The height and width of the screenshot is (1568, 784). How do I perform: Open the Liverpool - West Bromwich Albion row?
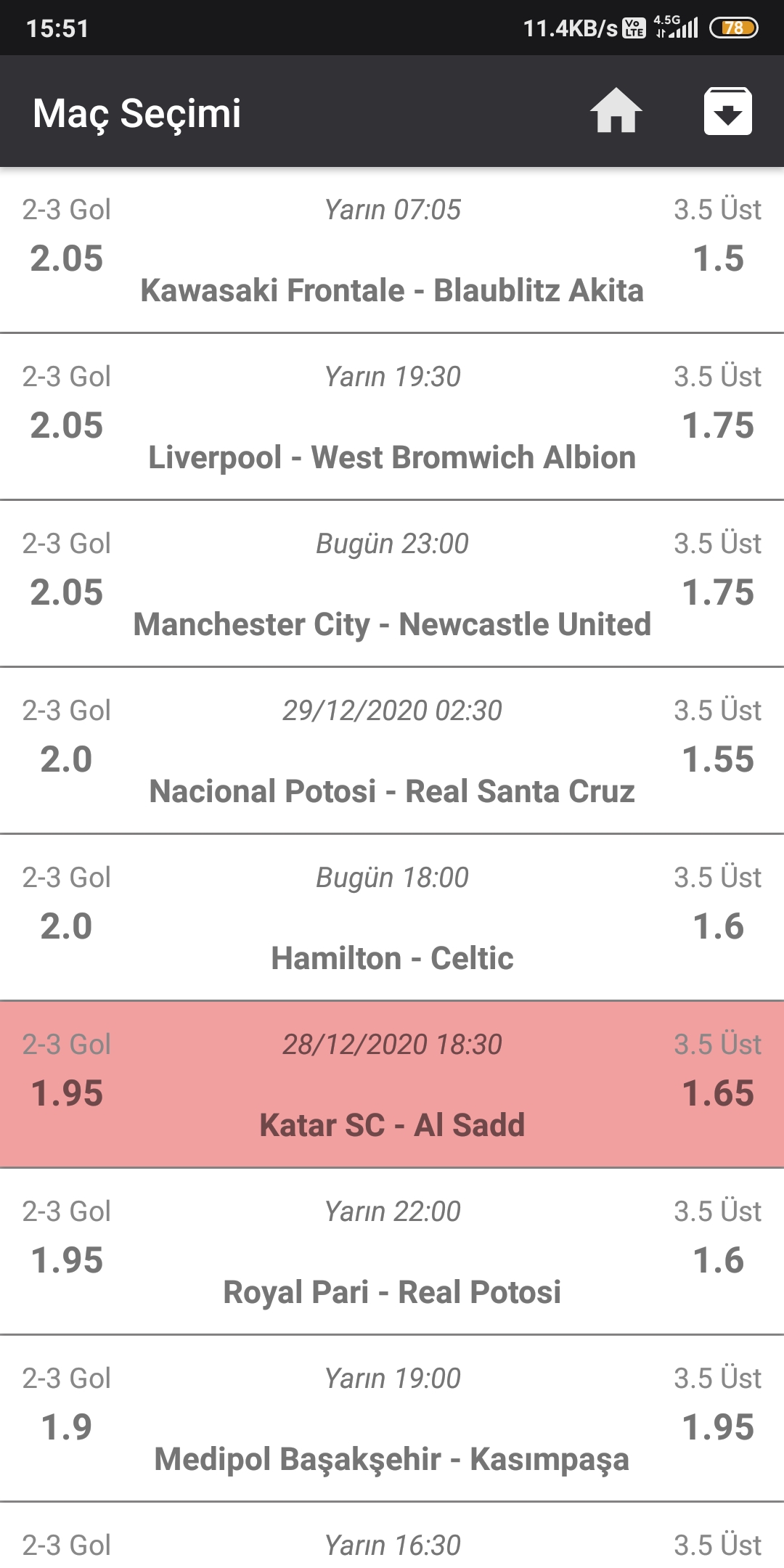coord(392,417)
